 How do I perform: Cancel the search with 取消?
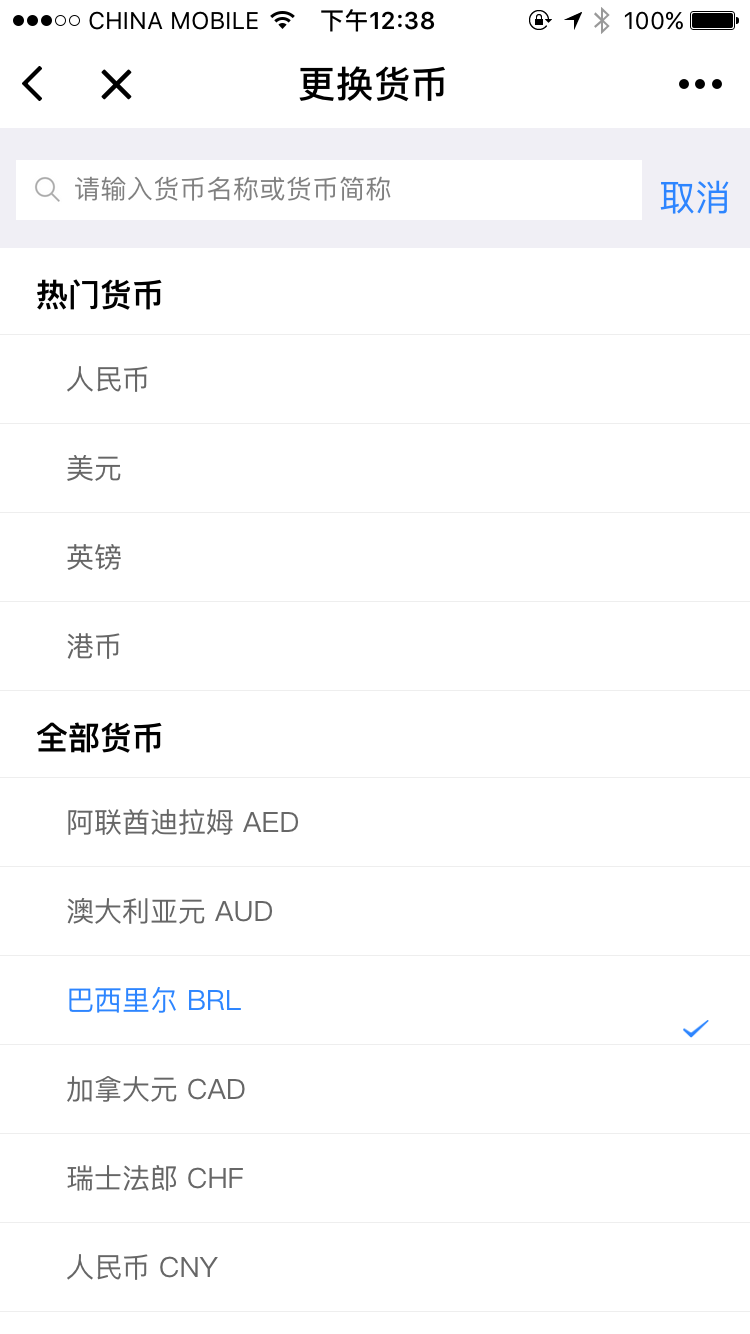(x=694, y=197)
